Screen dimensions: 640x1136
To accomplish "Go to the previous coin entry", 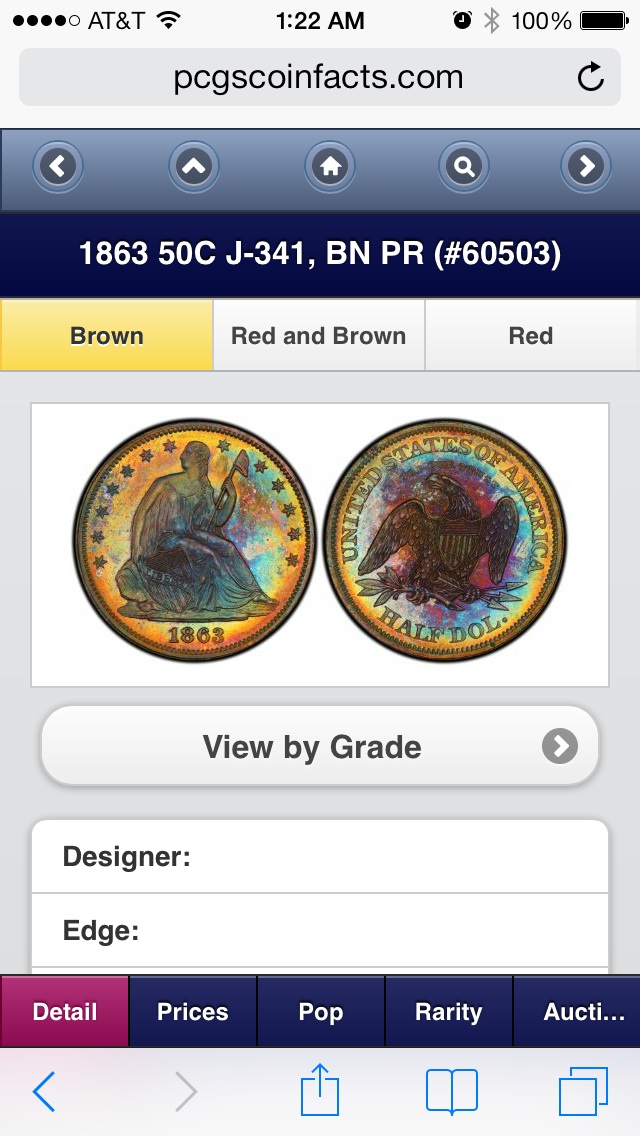I will (58, 167).
